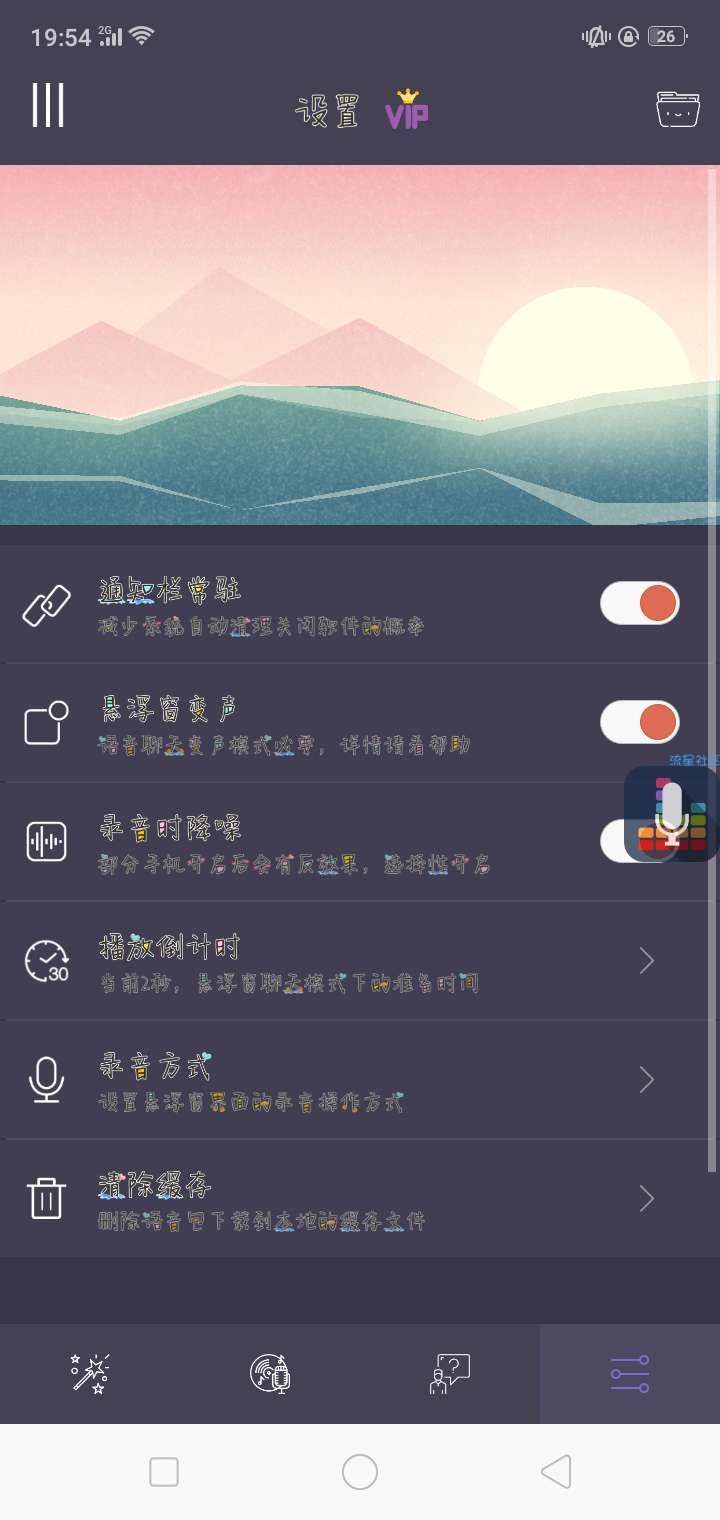Turn off the 通知栏常驻 switch
720x1520 pixels.
(639, 604)
